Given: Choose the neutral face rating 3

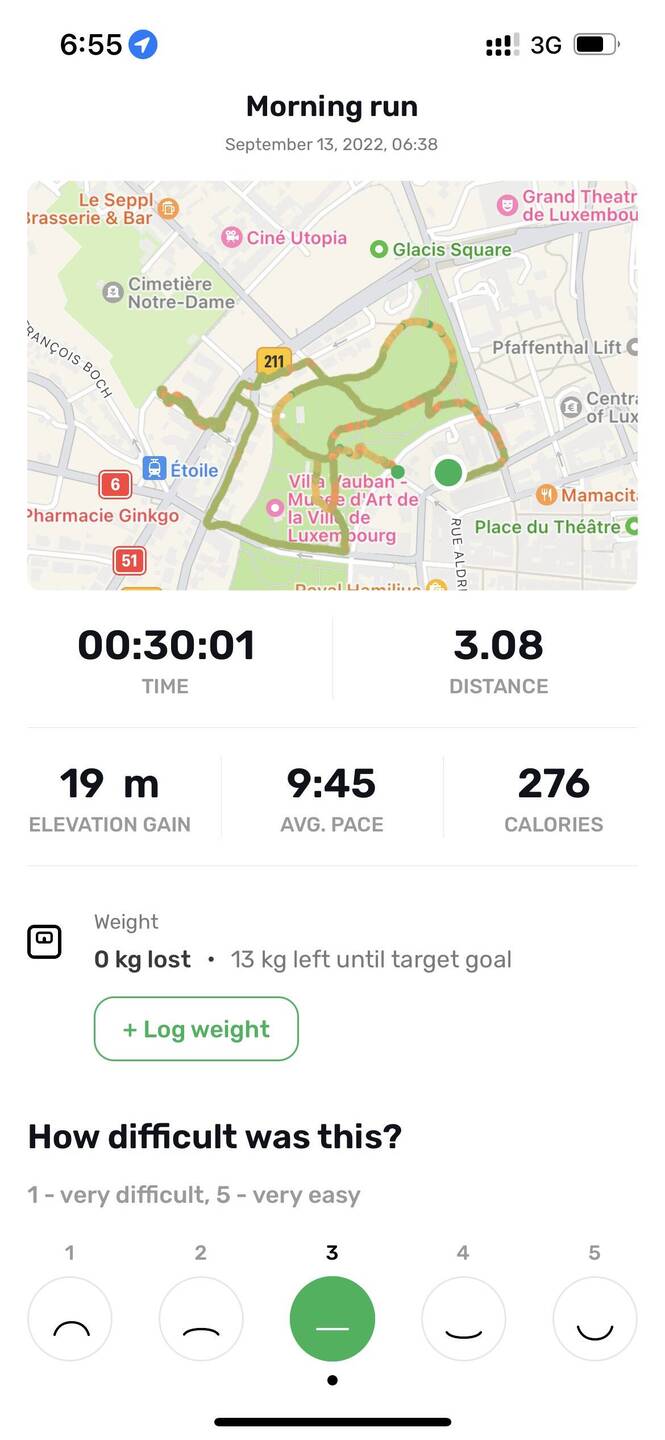Looking at the screenshot, I should pyautogui.click(x=332, y=1318).
